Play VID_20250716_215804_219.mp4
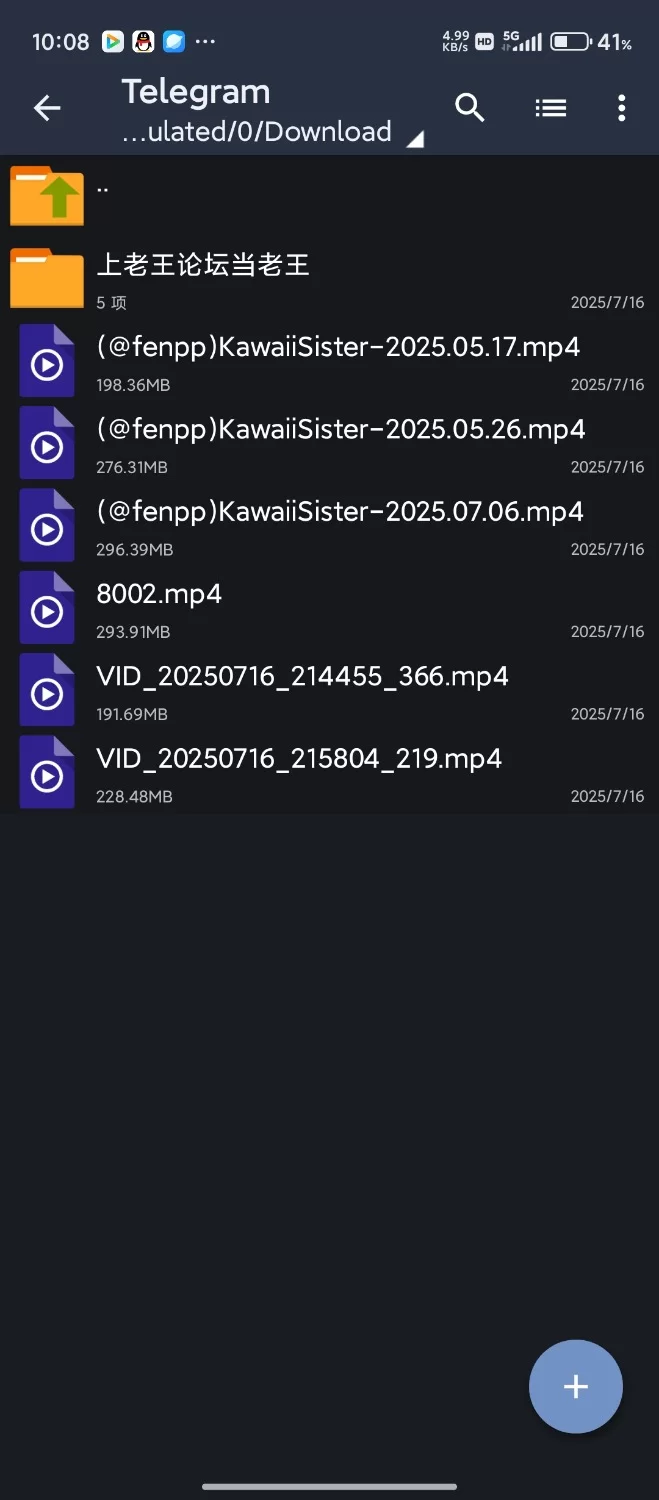Viewport: 659px width, 1500px height. (x=330, y=771)
